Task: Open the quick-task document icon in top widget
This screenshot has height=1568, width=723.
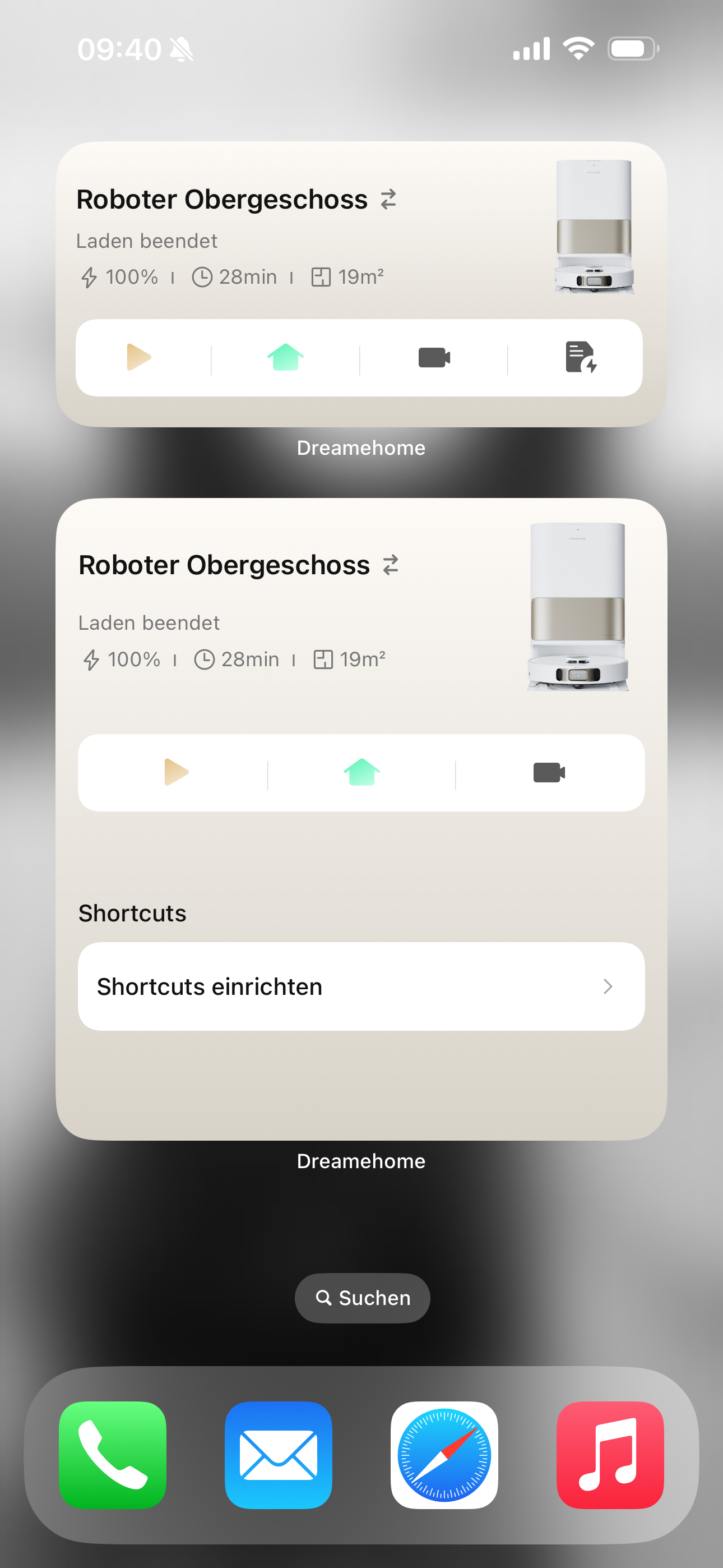Action: (x=581, y=357)
